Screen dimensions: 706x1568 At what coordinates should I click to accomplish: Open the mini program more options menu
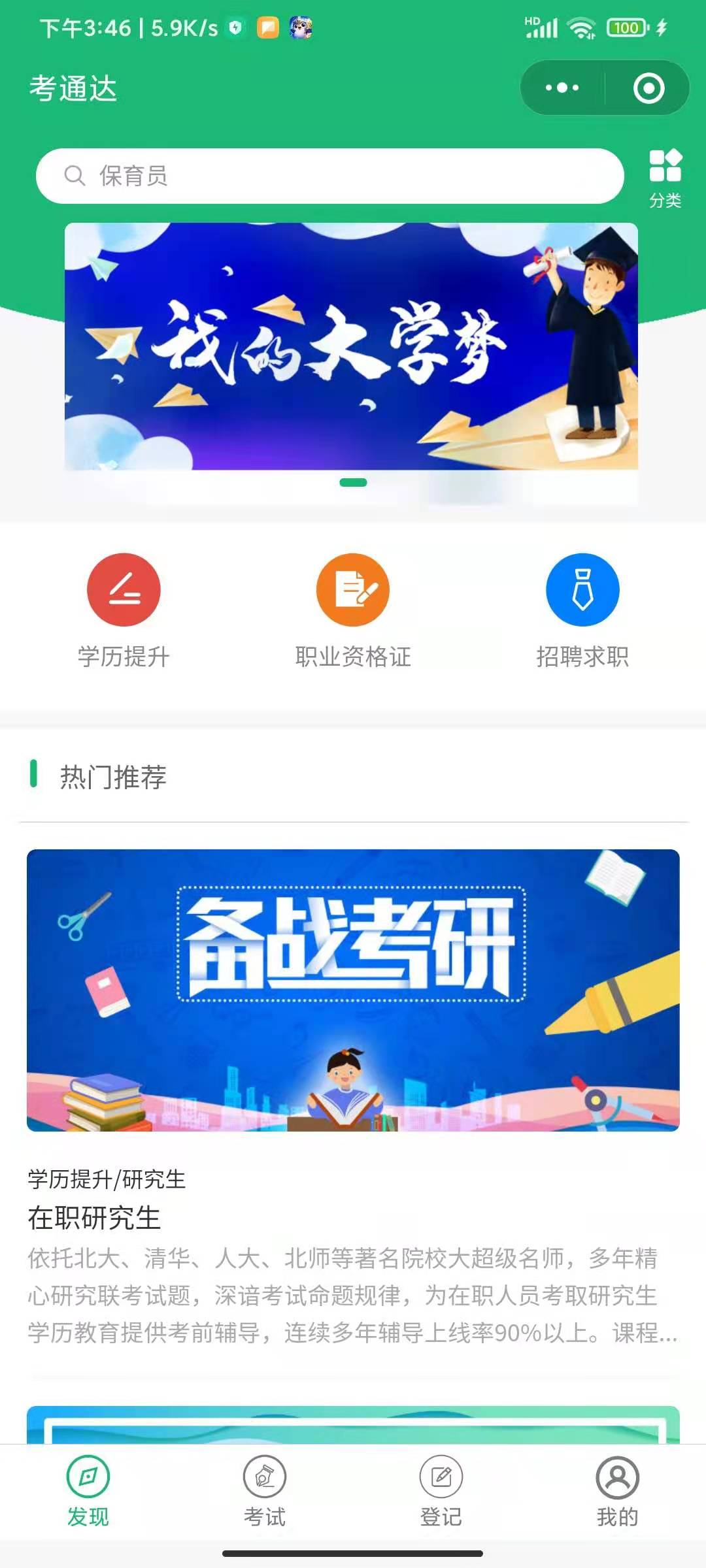[562, 88]
